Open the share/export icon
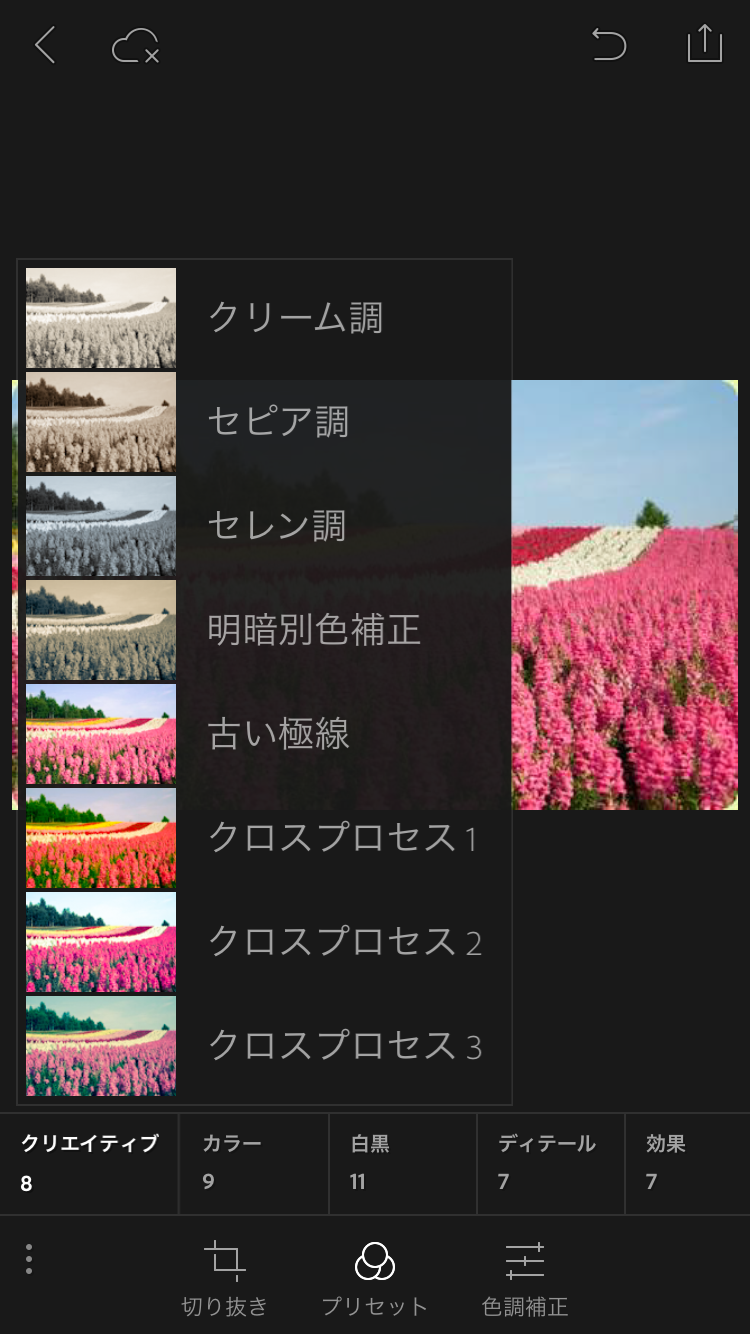 click(704, 44)
